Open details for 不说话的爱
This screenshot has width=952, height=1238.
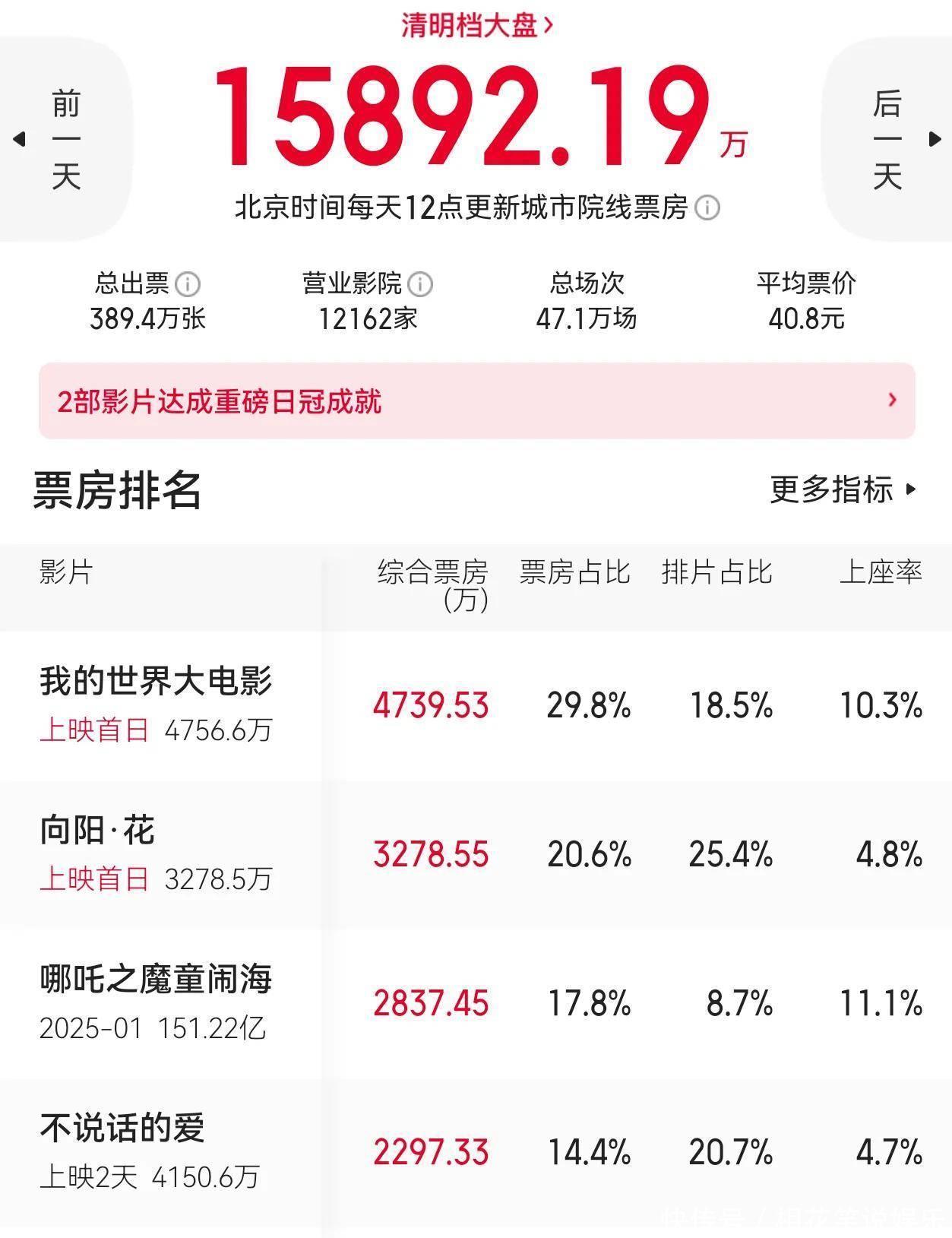[476, 1152]
